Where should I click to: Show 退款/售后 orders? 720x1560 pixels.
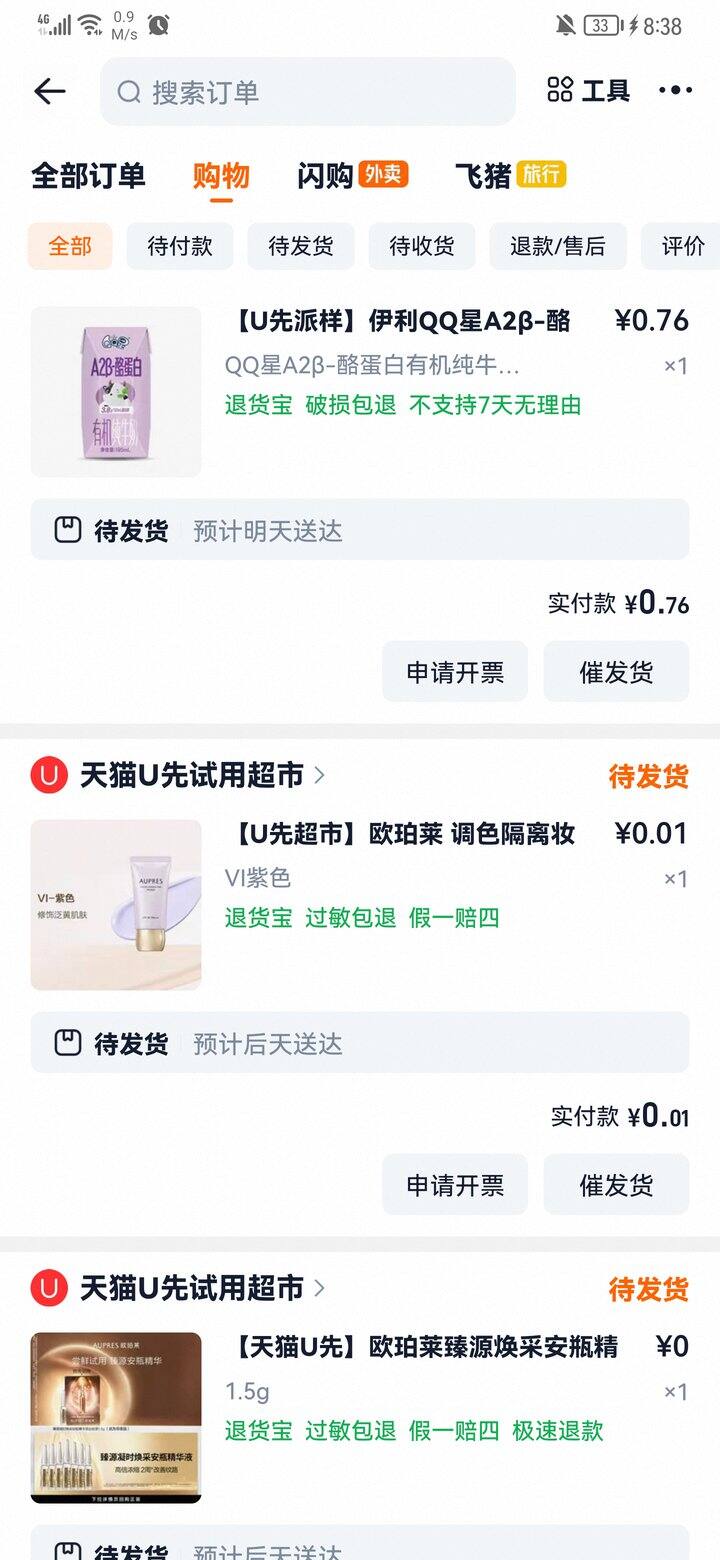point(558,246)
